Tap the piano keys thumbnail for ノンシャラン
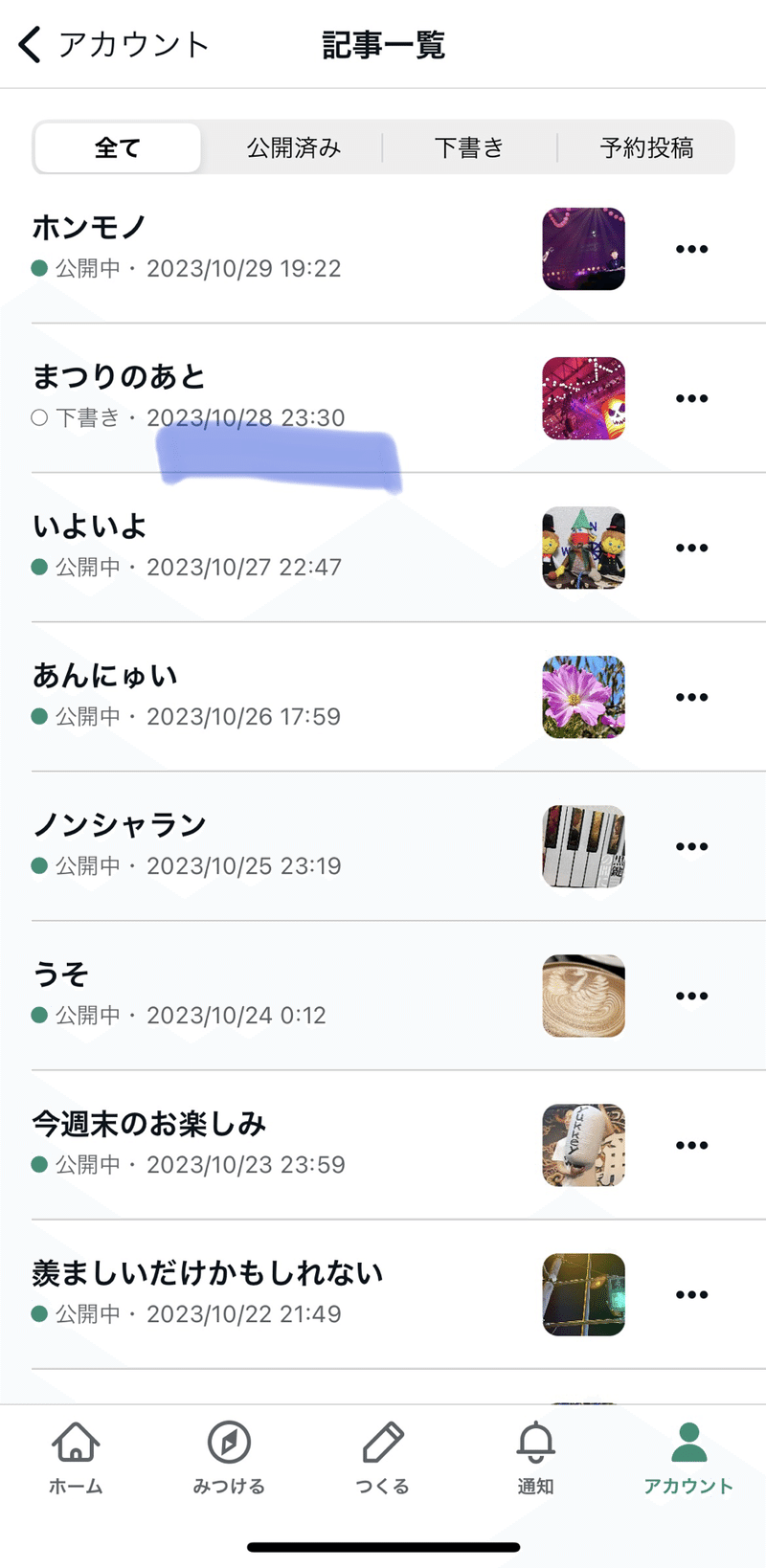Screen dimensions: 766x1568 [583, 846]
